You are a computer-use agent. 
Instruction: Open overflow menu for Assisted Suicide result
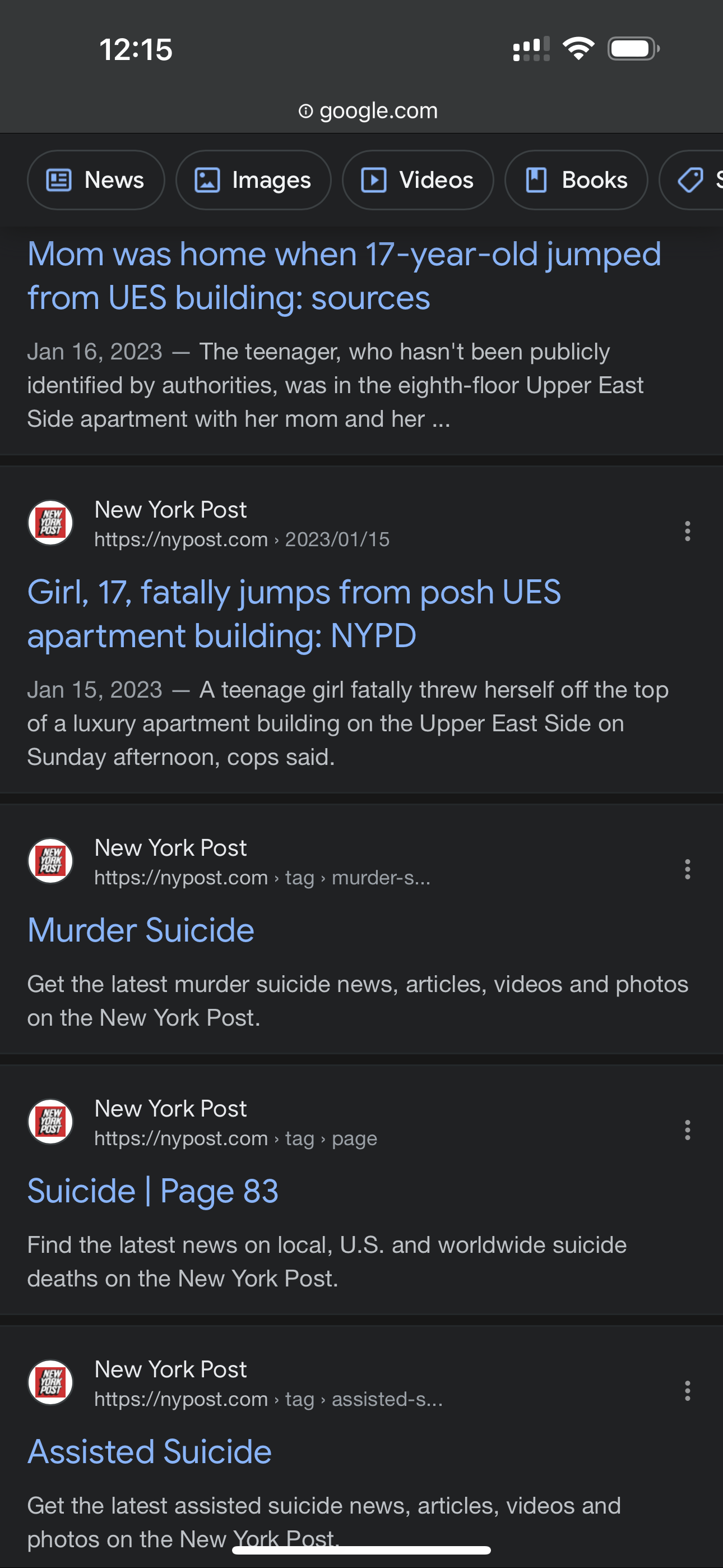687,1390
